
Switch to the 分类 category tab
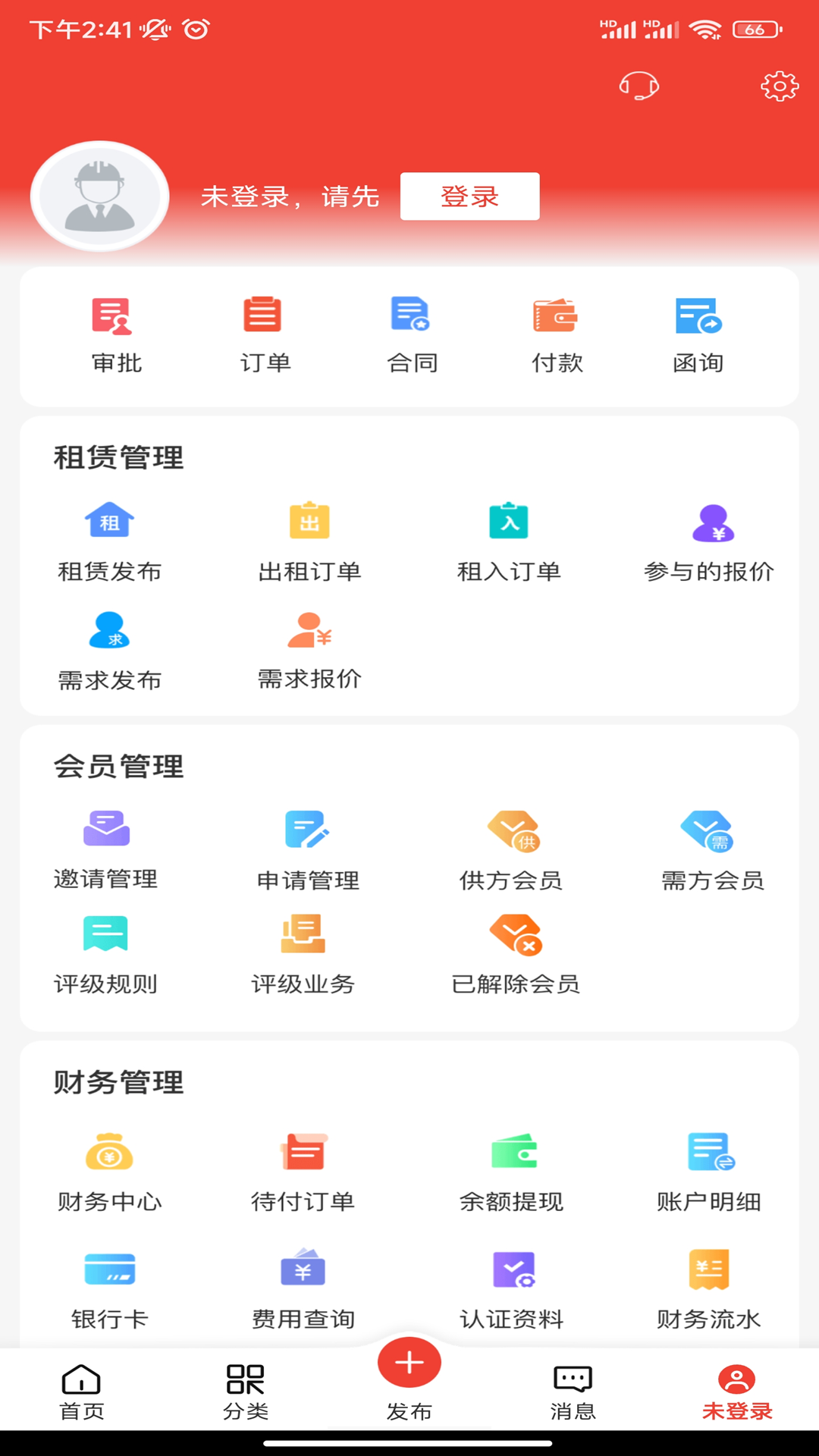[246, 1392]
